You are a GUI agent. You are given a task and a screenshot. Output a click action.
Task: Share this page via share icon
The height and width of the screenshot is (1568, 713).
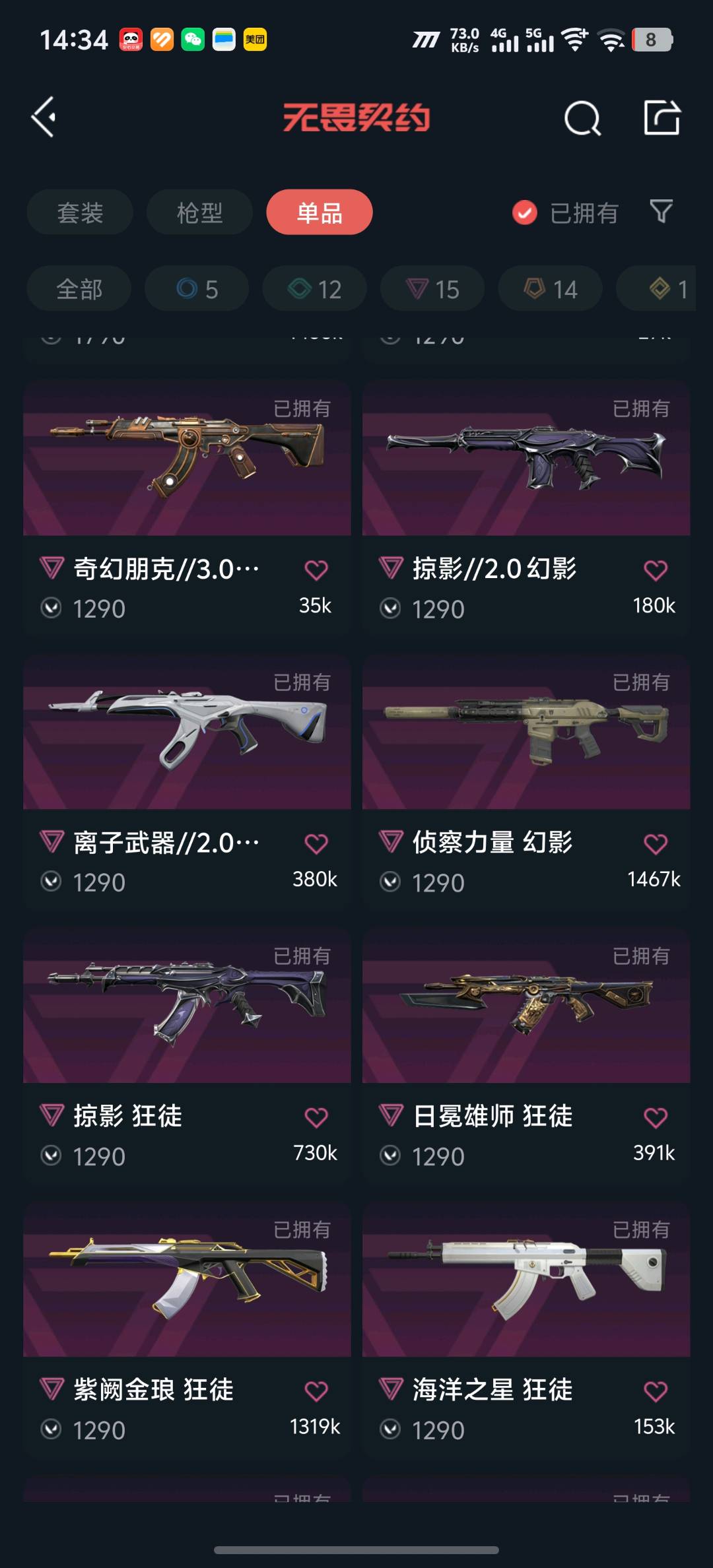coord(662,118)
